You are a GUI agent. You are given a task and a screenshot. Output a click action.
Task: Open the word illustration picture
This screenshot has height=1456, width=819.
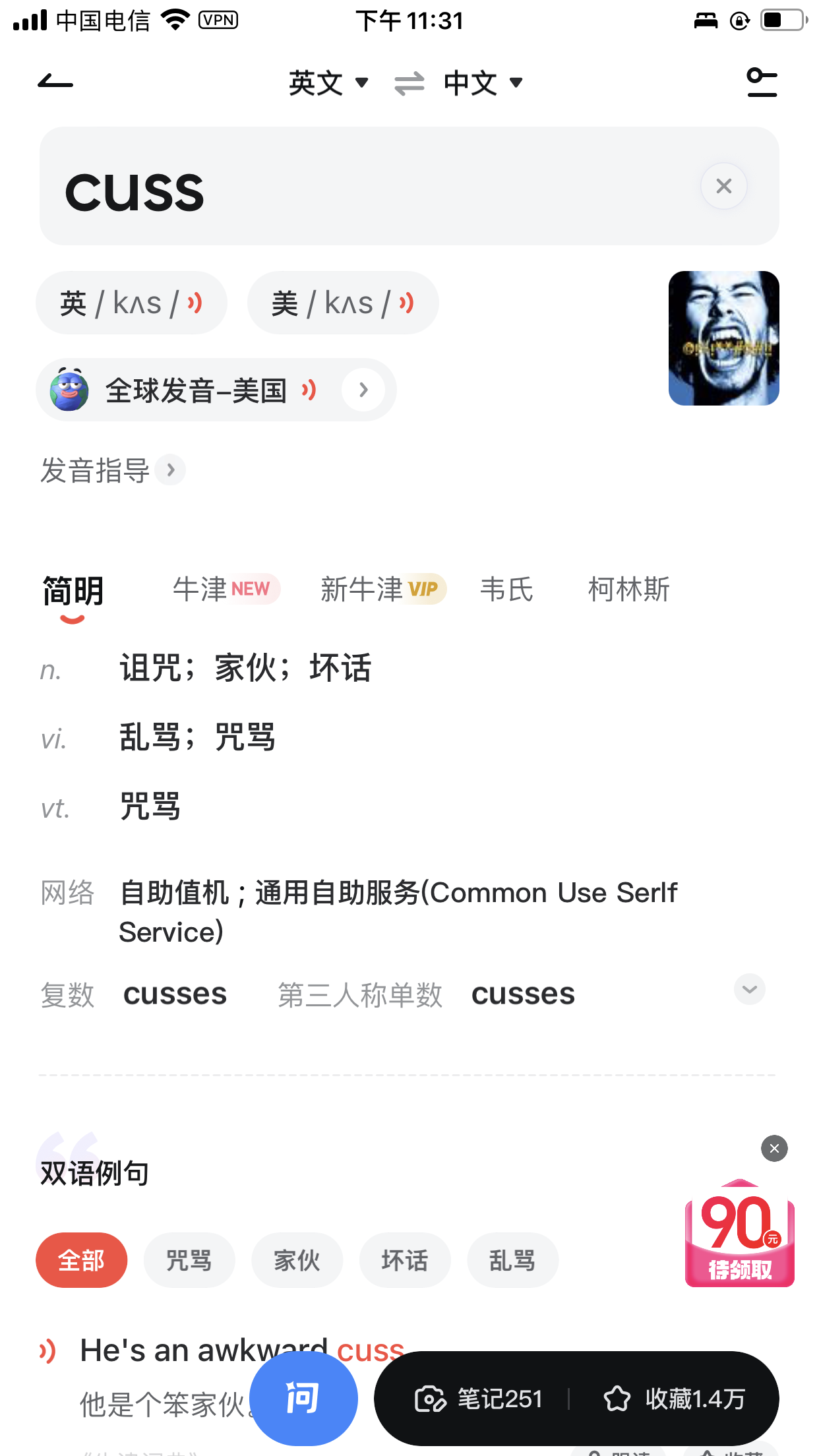point(723,338)
